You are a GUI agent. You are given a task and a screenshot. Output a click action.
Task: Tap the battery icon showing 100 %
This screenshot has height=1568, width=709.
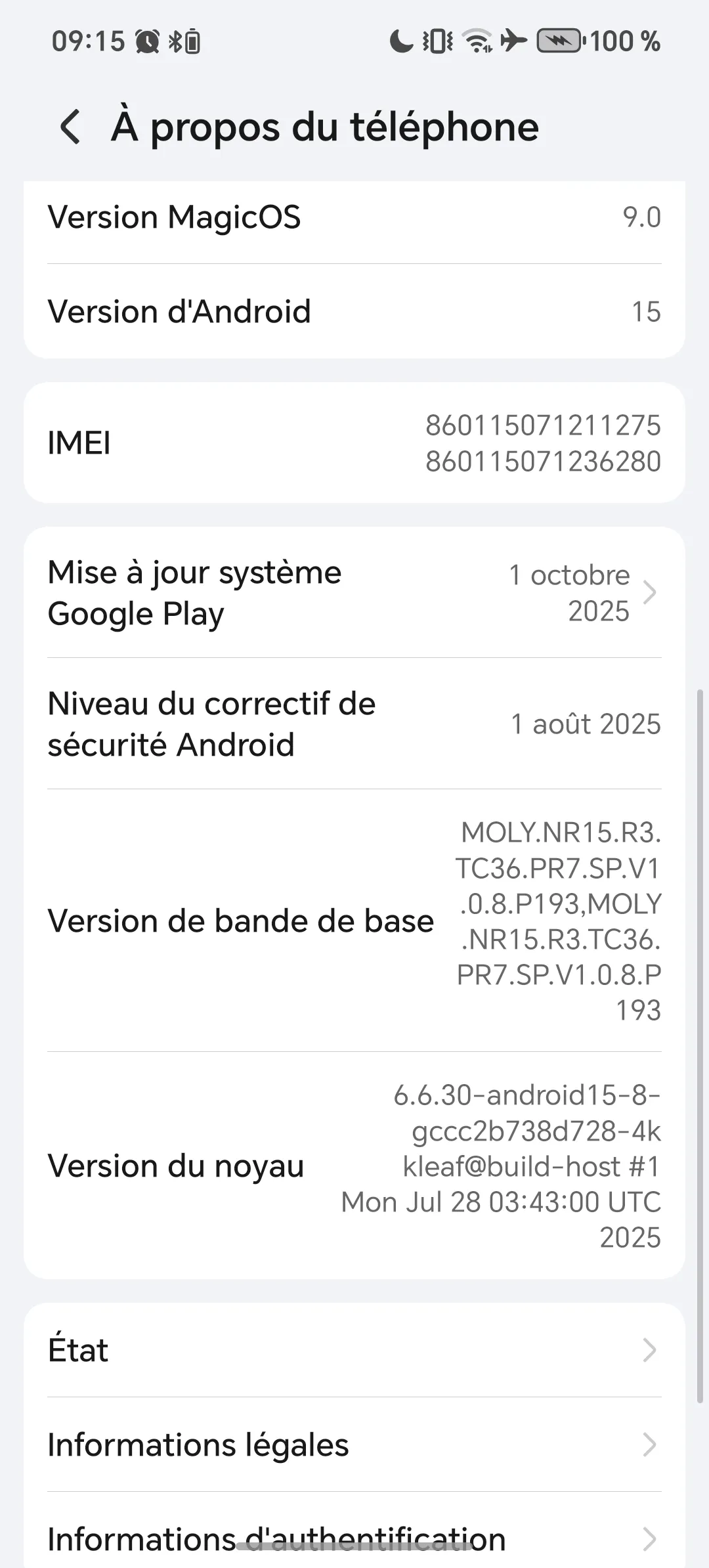click(x=559, y=41)
